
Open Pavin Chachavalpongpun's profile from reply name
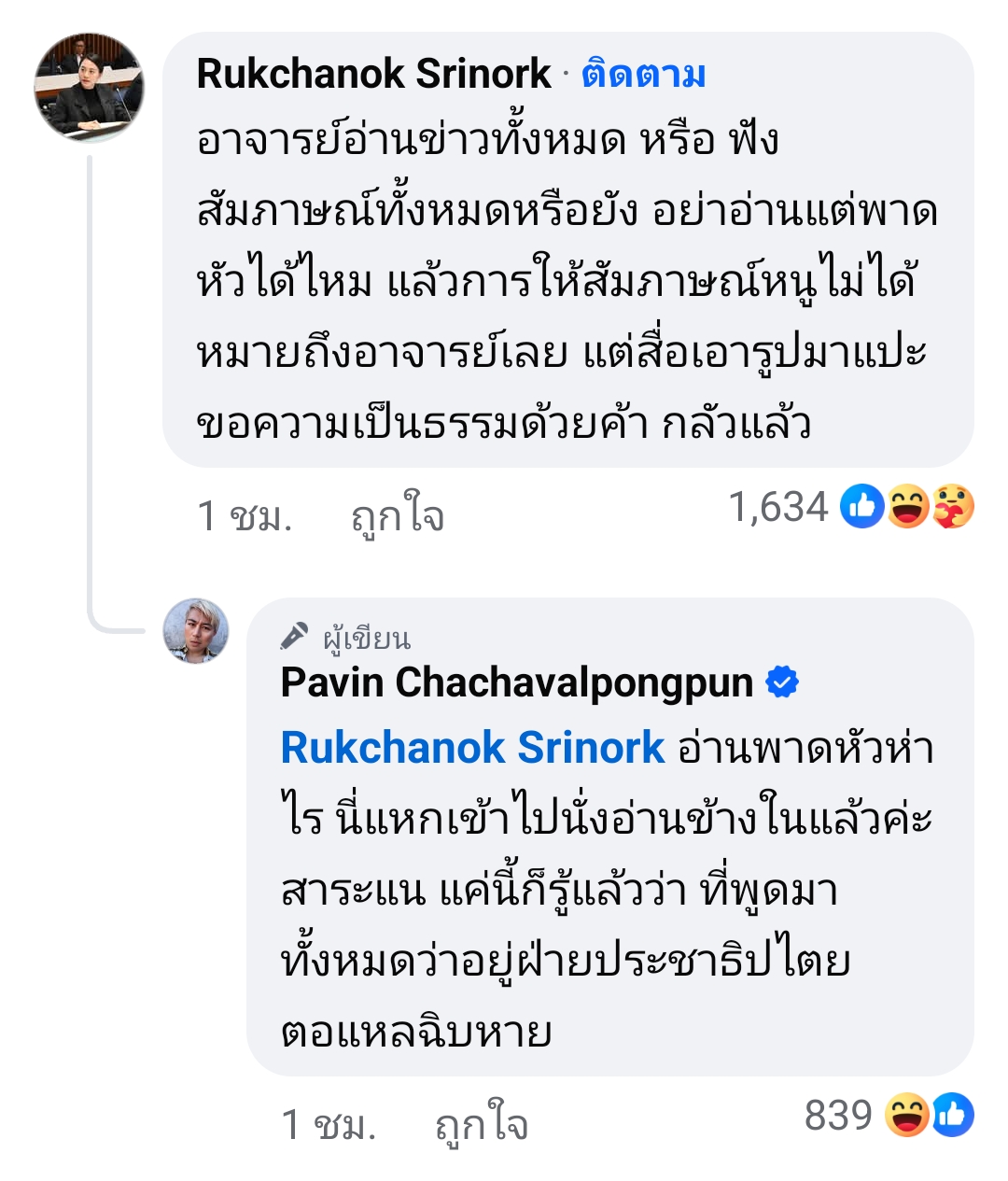pos(516,682)
